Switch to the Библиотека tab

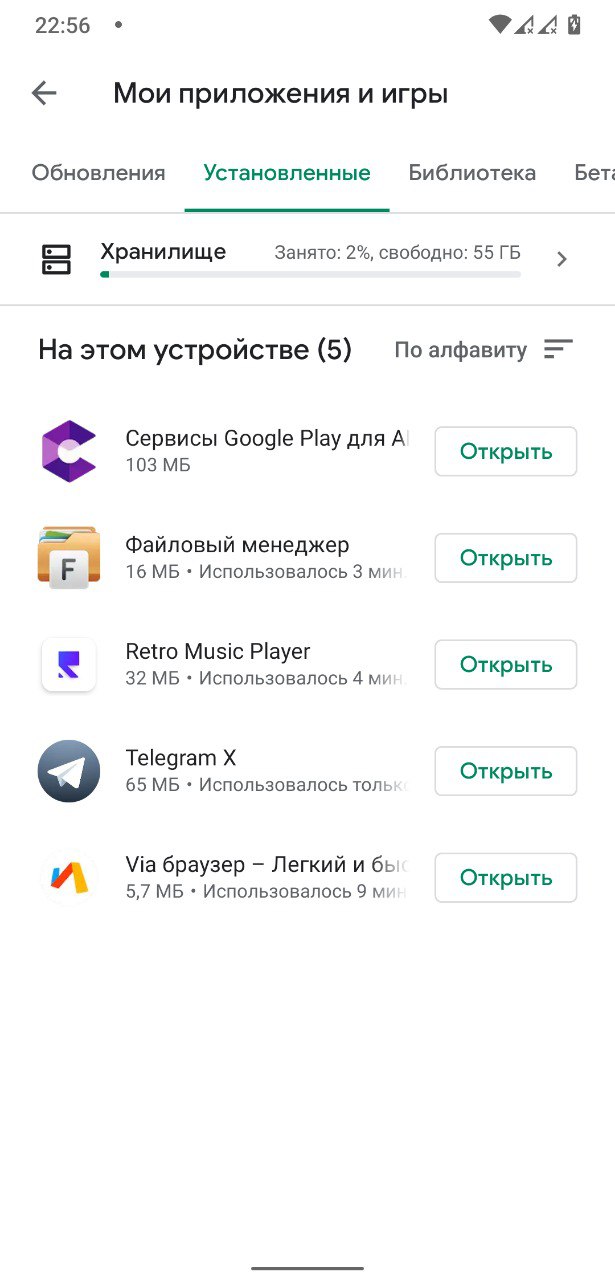pos(472,173)
